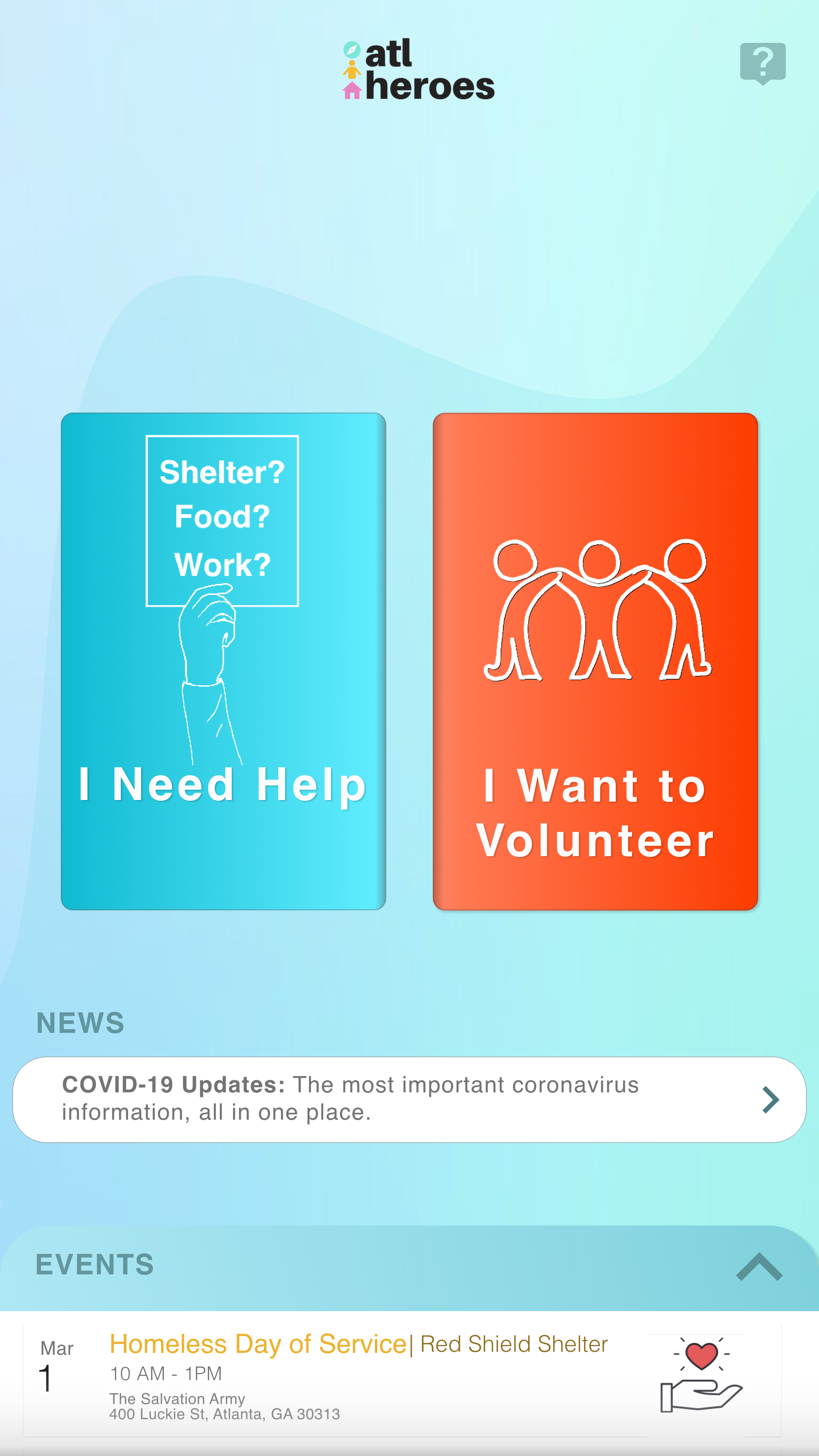Choose I Want to Volunteer

click(x=595, y=661)
